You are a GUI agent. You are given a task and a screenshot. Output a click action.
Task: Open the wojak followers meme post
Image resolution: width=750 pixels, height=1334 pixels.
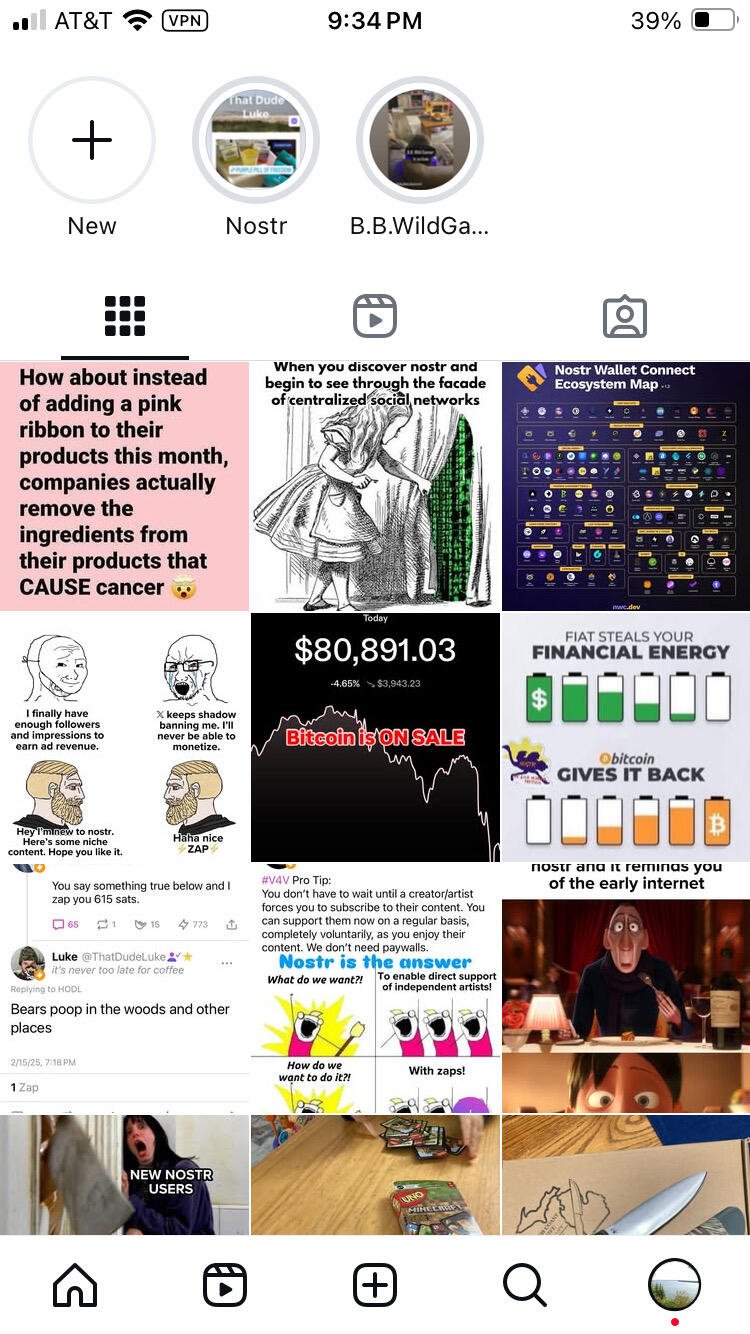(x=124, y=737)
